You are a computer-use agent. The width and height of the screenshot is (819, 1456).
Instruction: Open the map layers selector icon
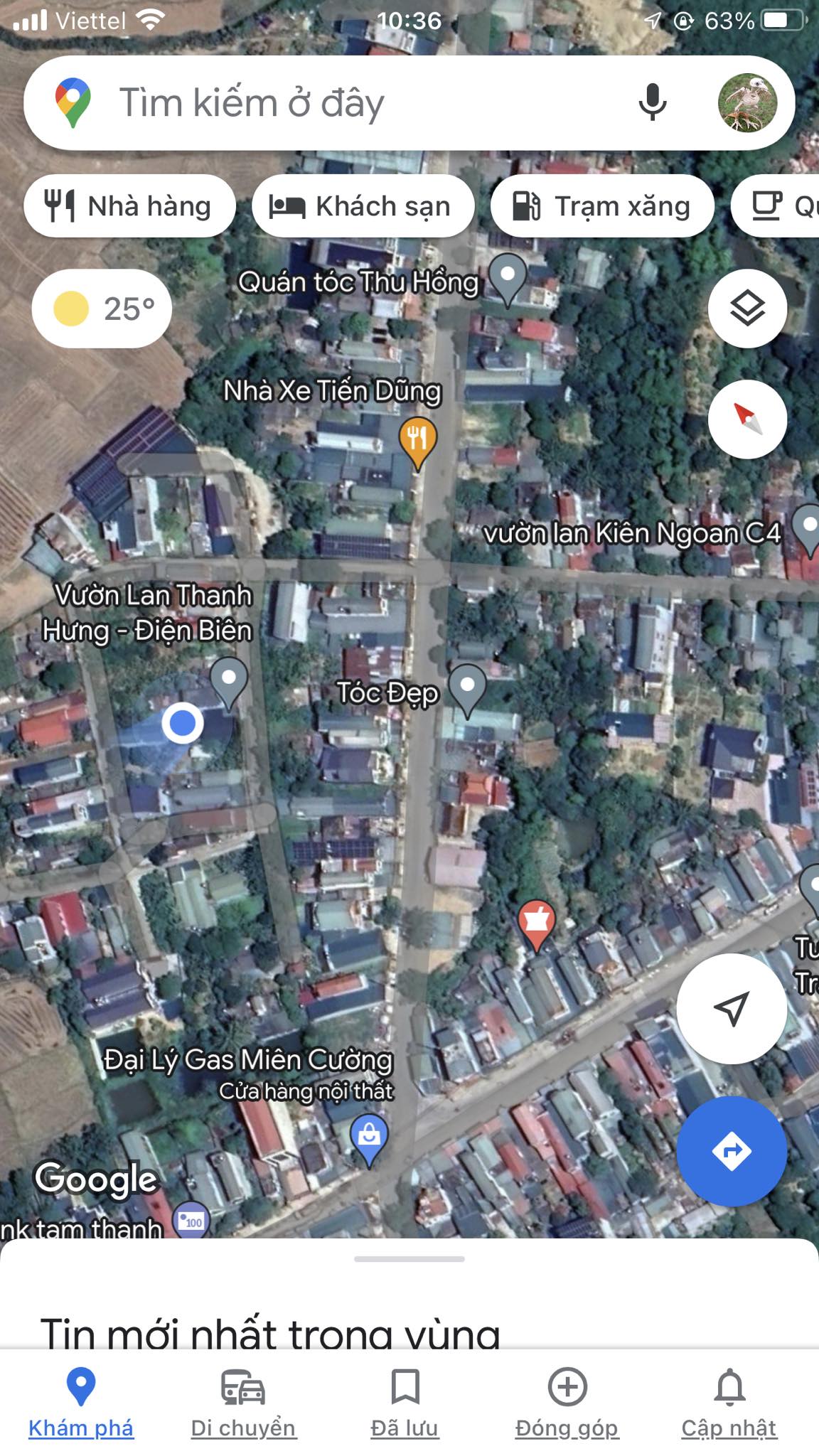tap(746, 307)
